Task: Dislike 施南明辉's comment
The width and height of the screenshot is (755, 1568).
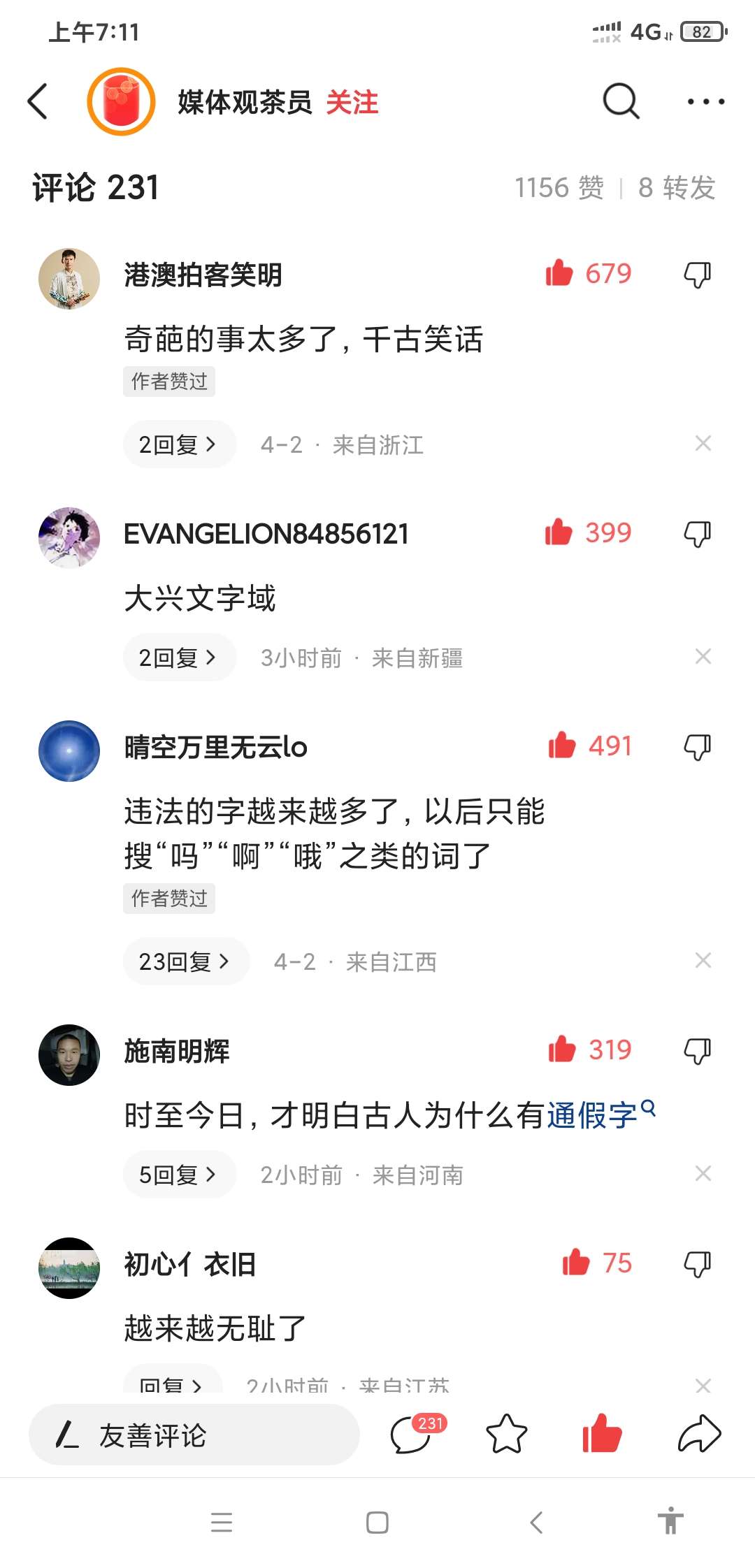Action: click(697, 1050)
